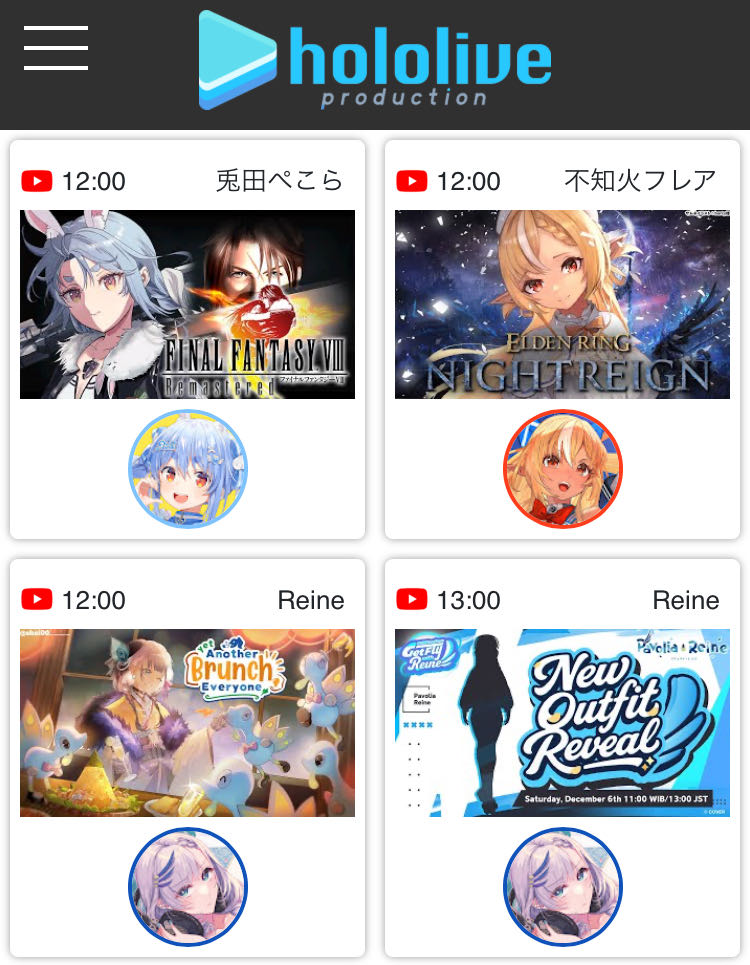The width and height of the screenshot is (750, 965).
Task: Open Reine's New Outfit Reveal stream
Action: 562,722
